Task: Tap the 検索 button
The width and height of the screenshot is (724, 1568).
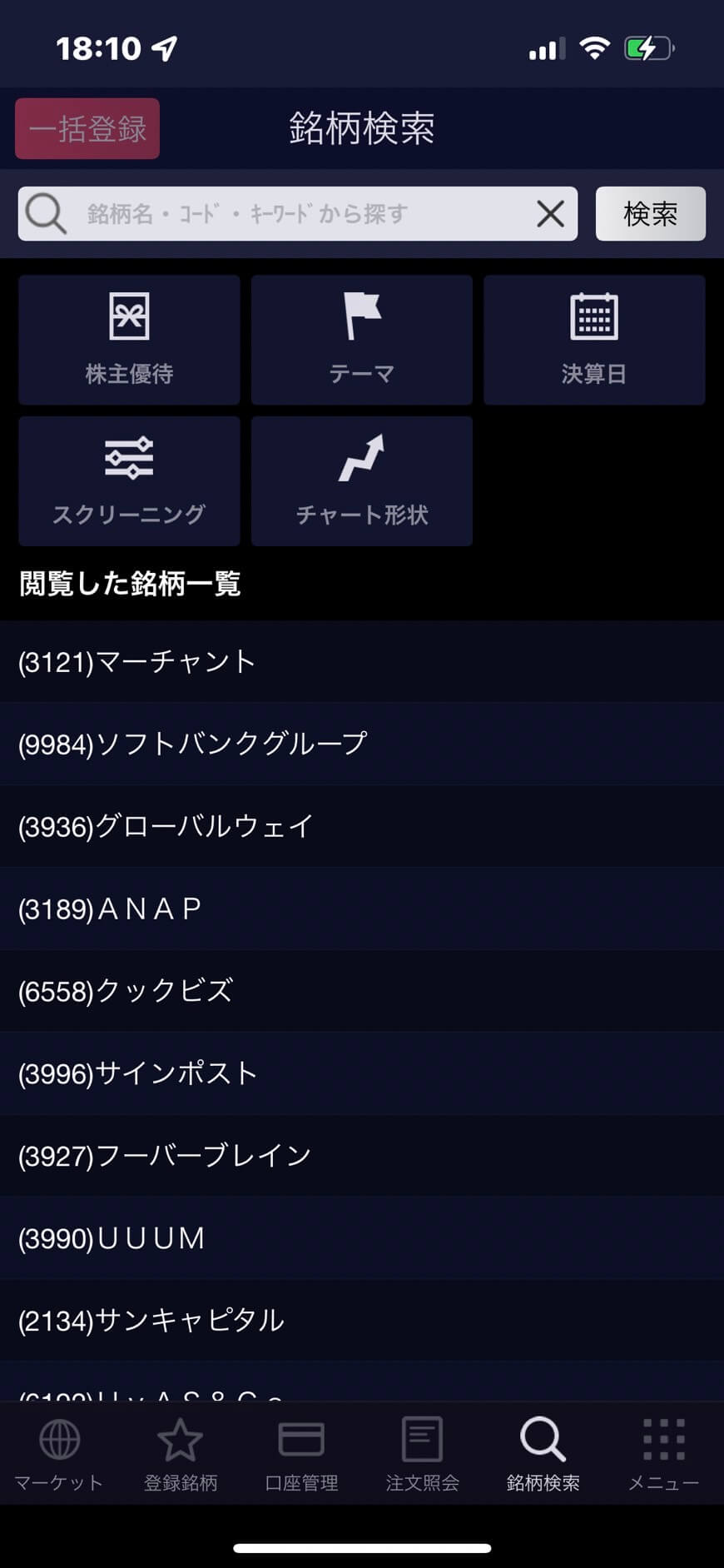Action: [651, 214]
